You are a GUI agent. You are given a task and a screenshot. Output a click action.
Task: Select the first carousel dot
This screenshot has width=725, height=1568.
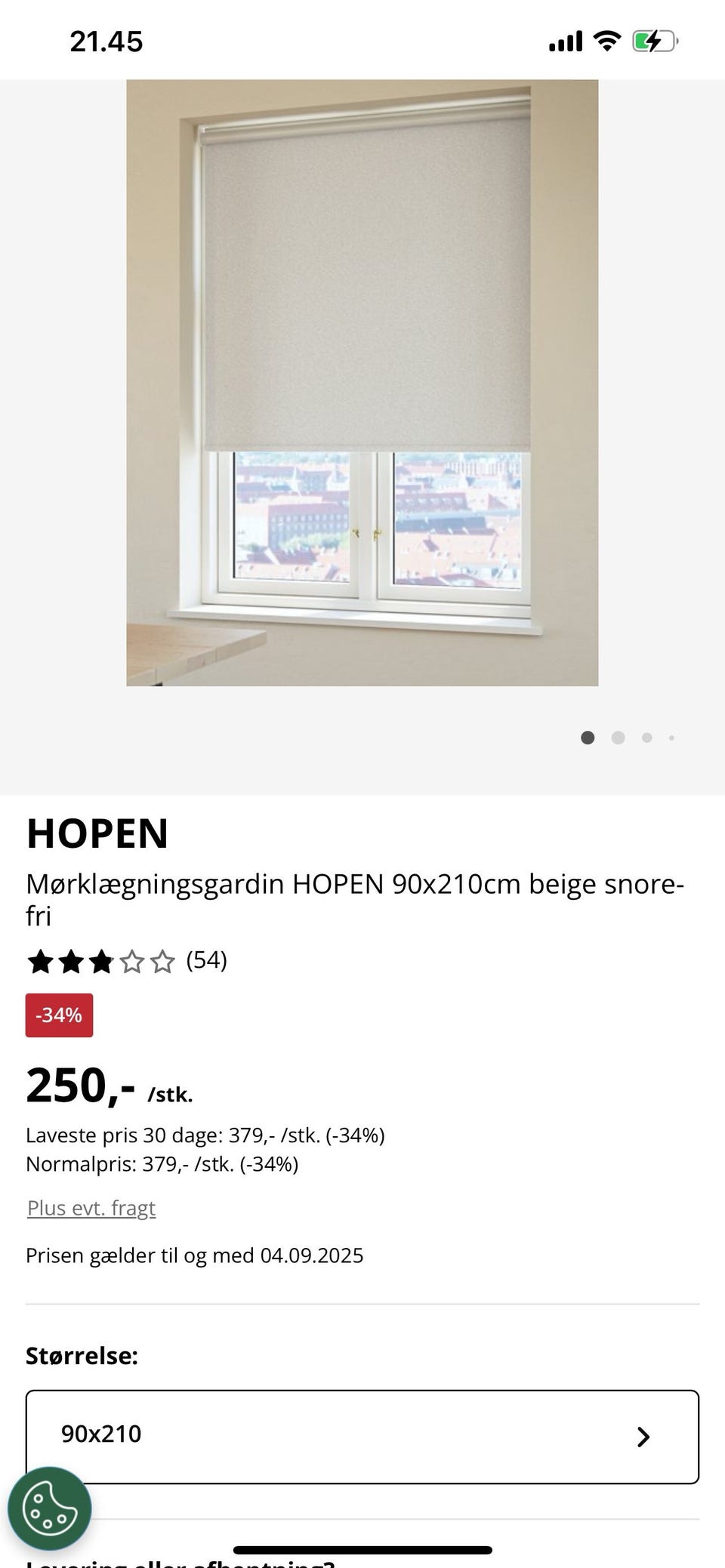[x=588, y=738]
